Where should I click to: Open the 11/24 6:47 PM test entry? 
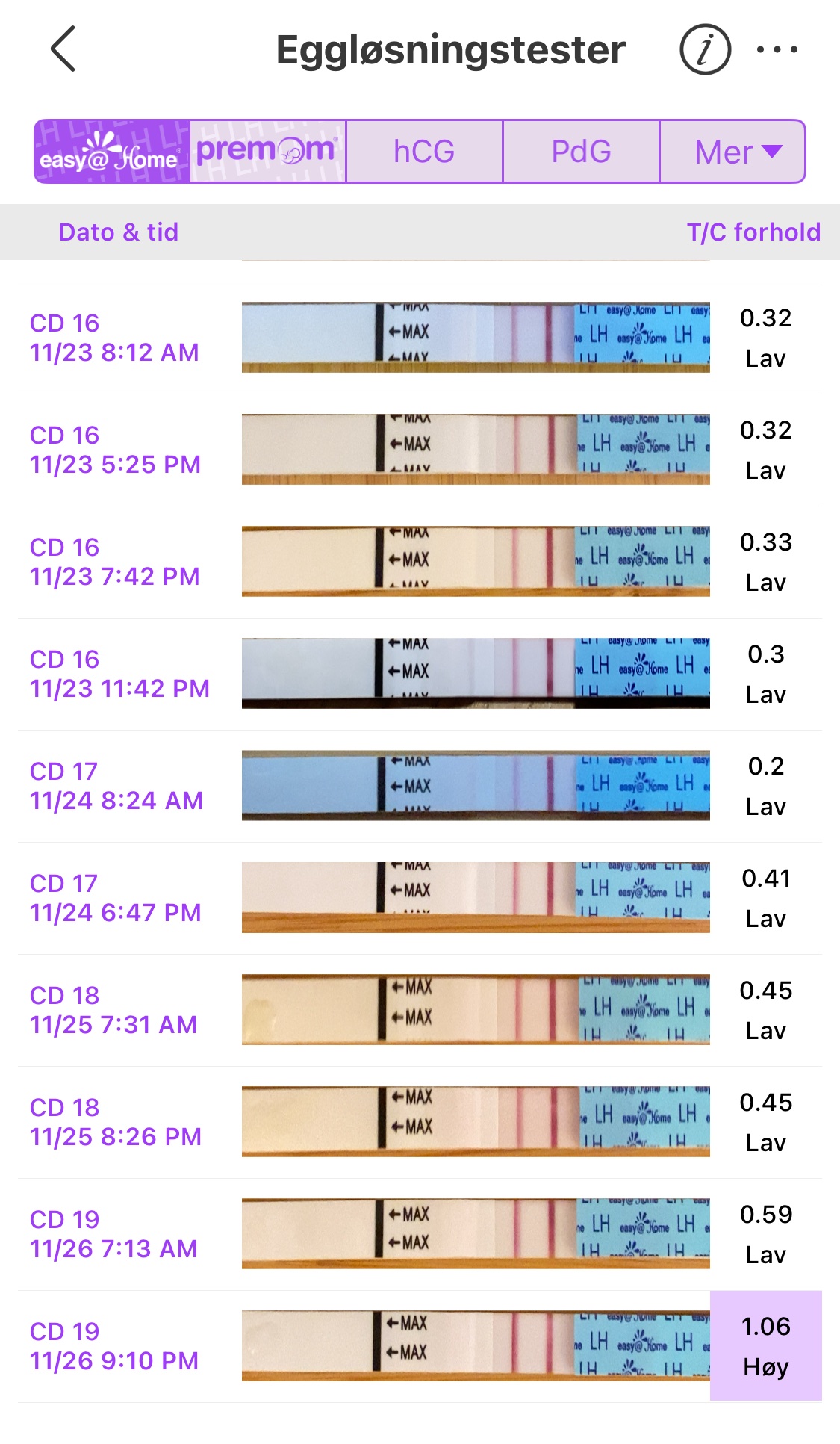[x=420, y=898]
